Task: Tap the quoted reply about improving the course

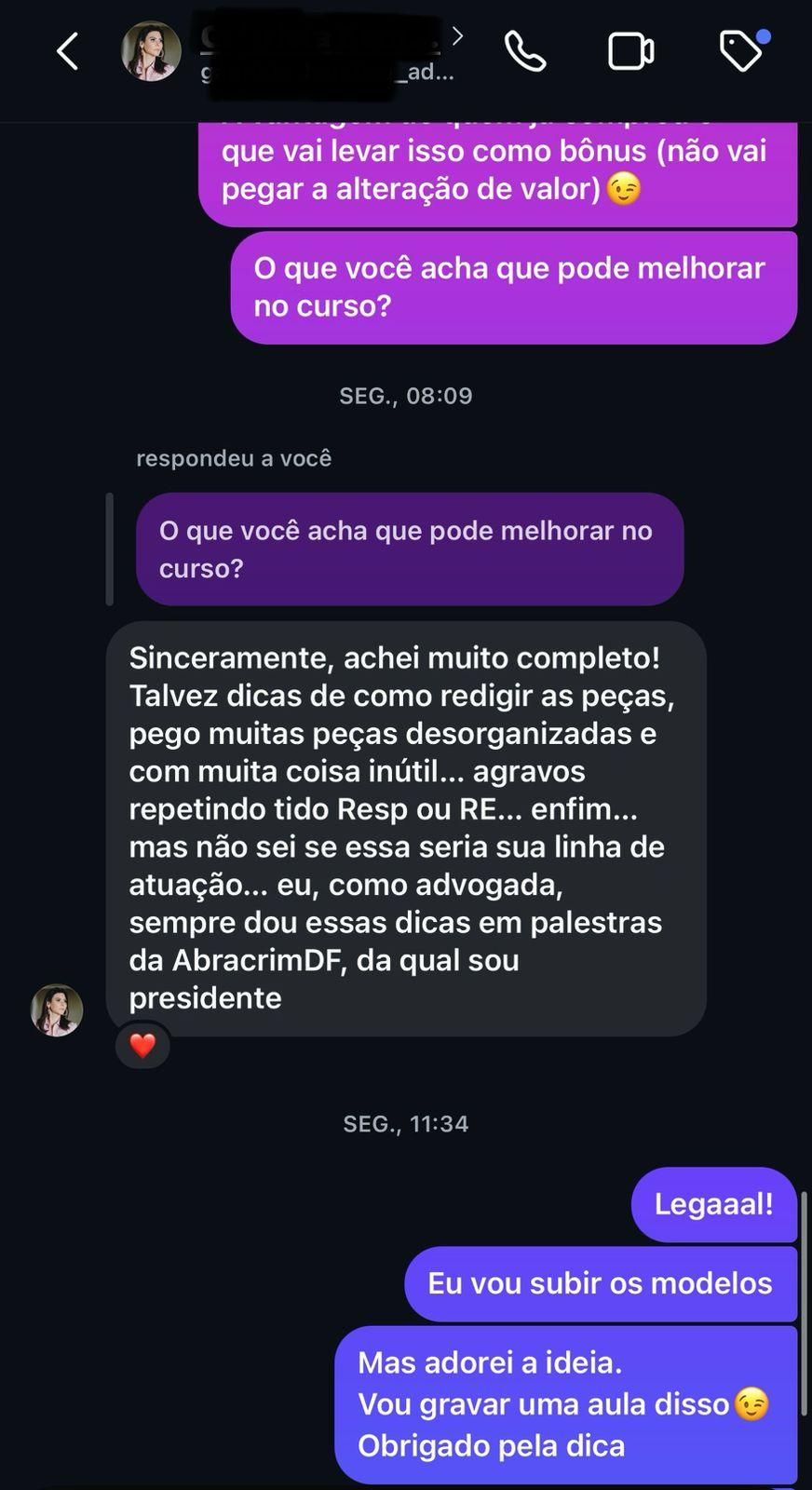Action: click(409, 549)
